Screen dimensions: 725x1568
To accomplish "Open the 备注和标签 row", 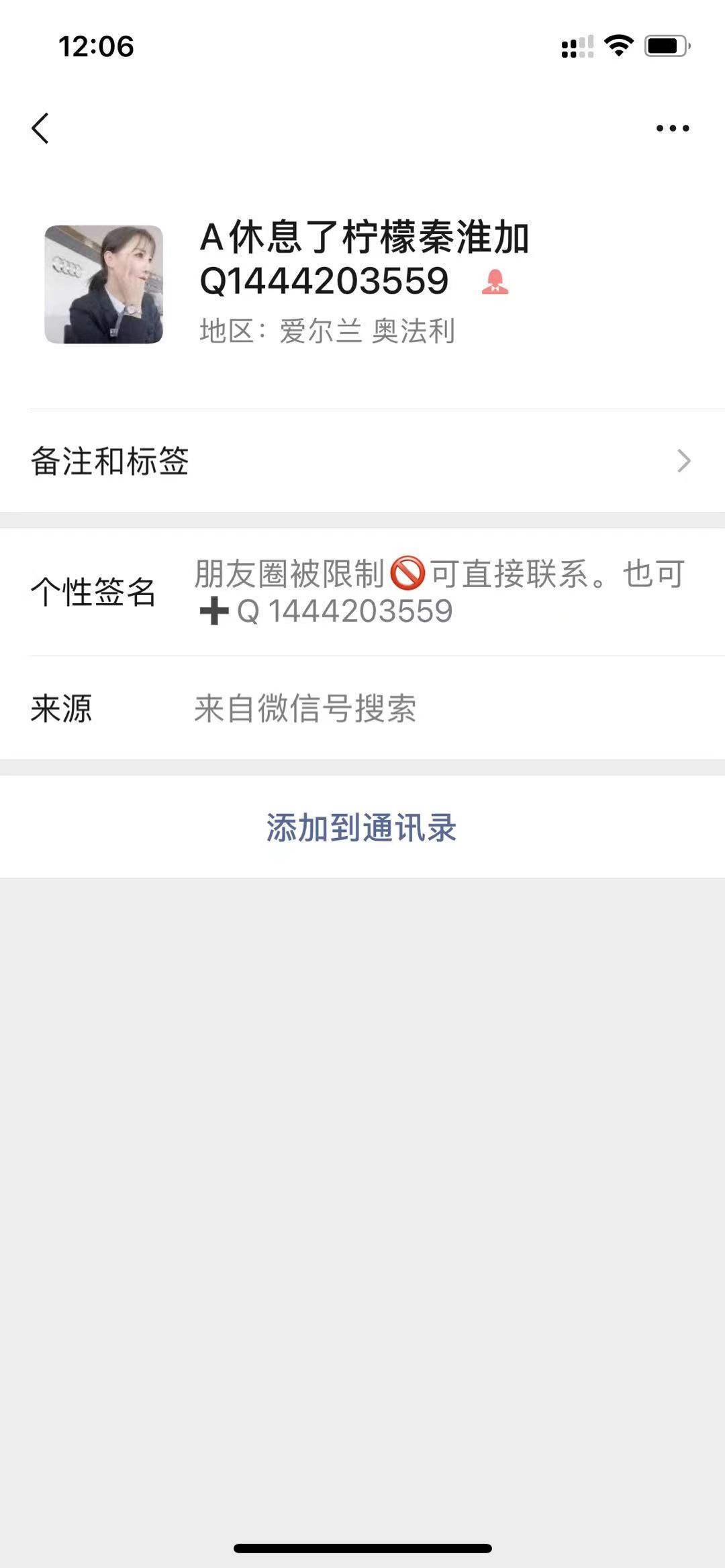I will pos(362,461).
